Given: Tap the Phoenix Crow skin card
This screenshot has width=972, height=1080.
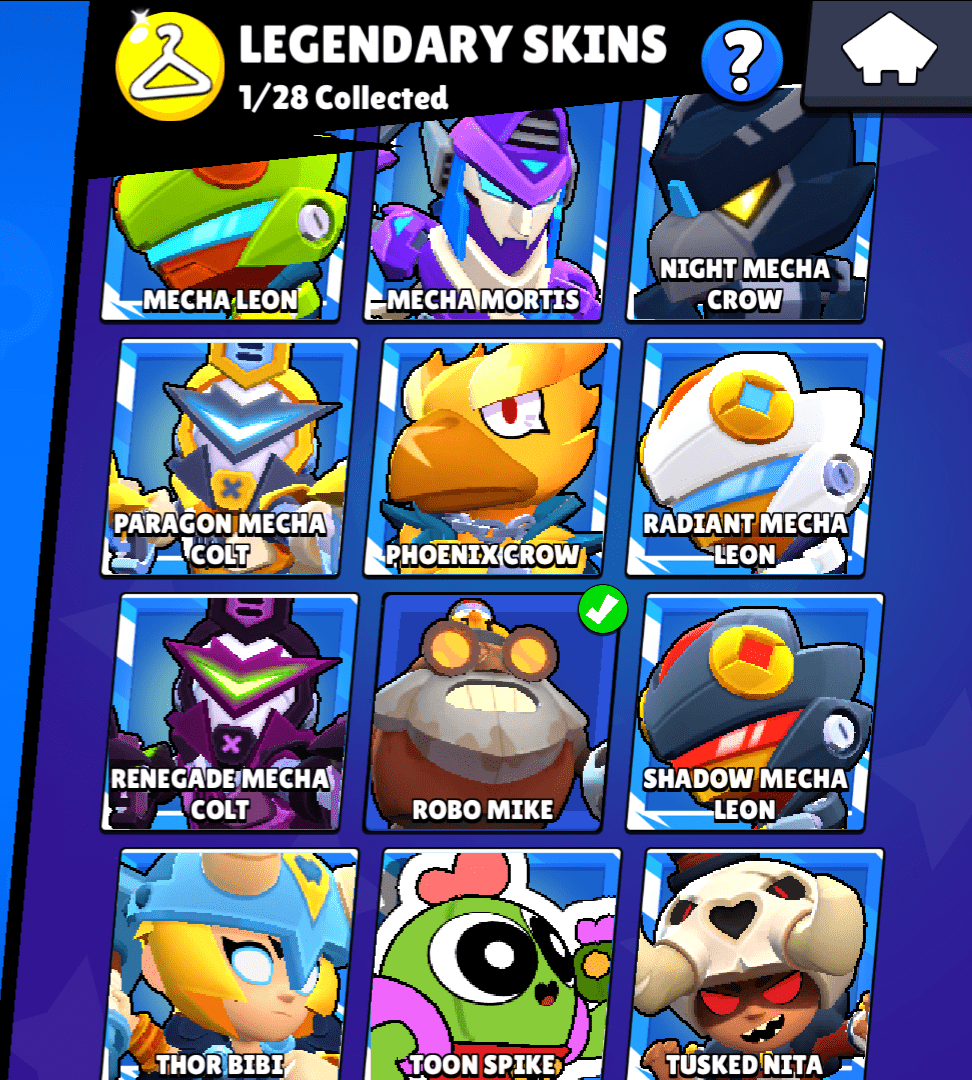Looking at the screenshot, I should click(x=491, y=458).
